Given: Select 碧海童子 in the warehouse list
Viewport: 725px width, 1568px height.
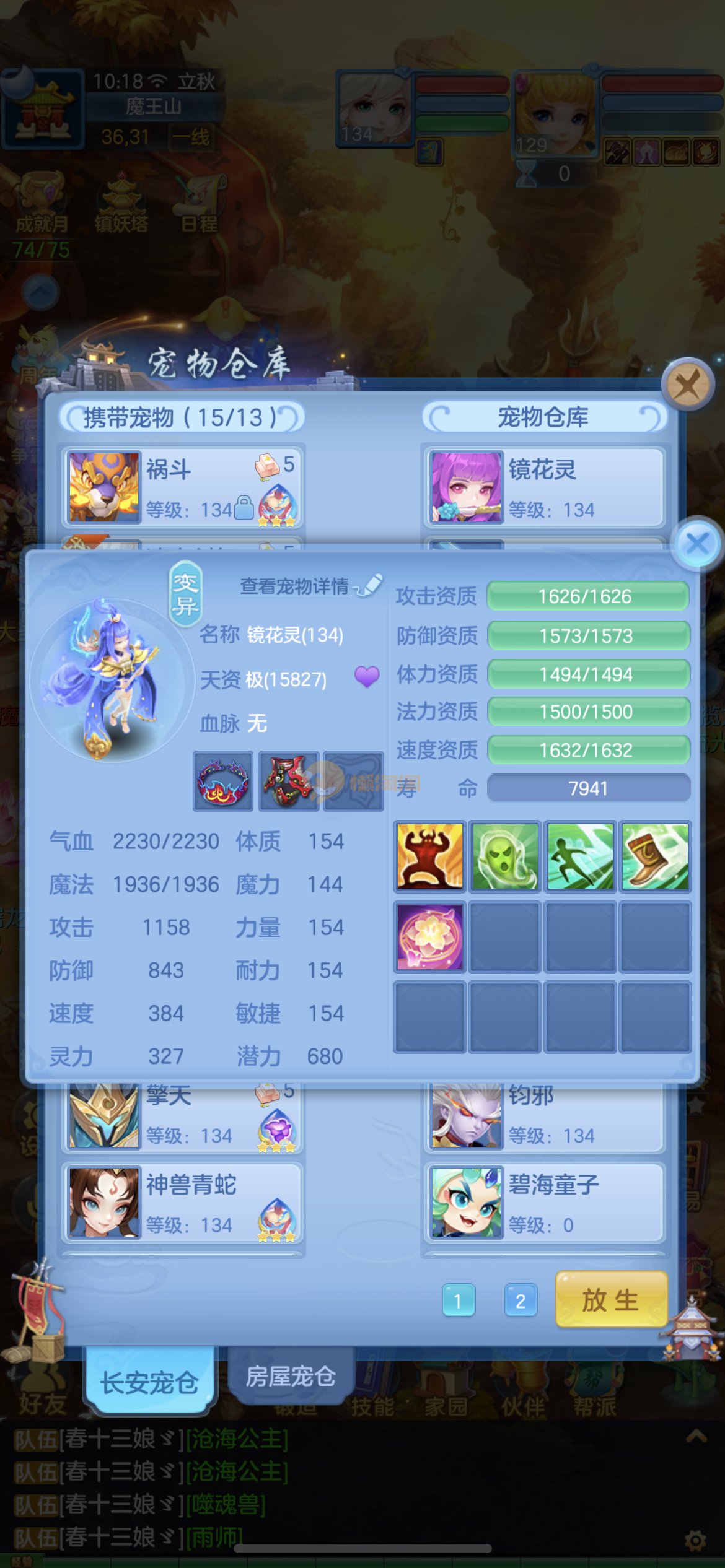Looking at the screenshot, I should [543, 1202].
